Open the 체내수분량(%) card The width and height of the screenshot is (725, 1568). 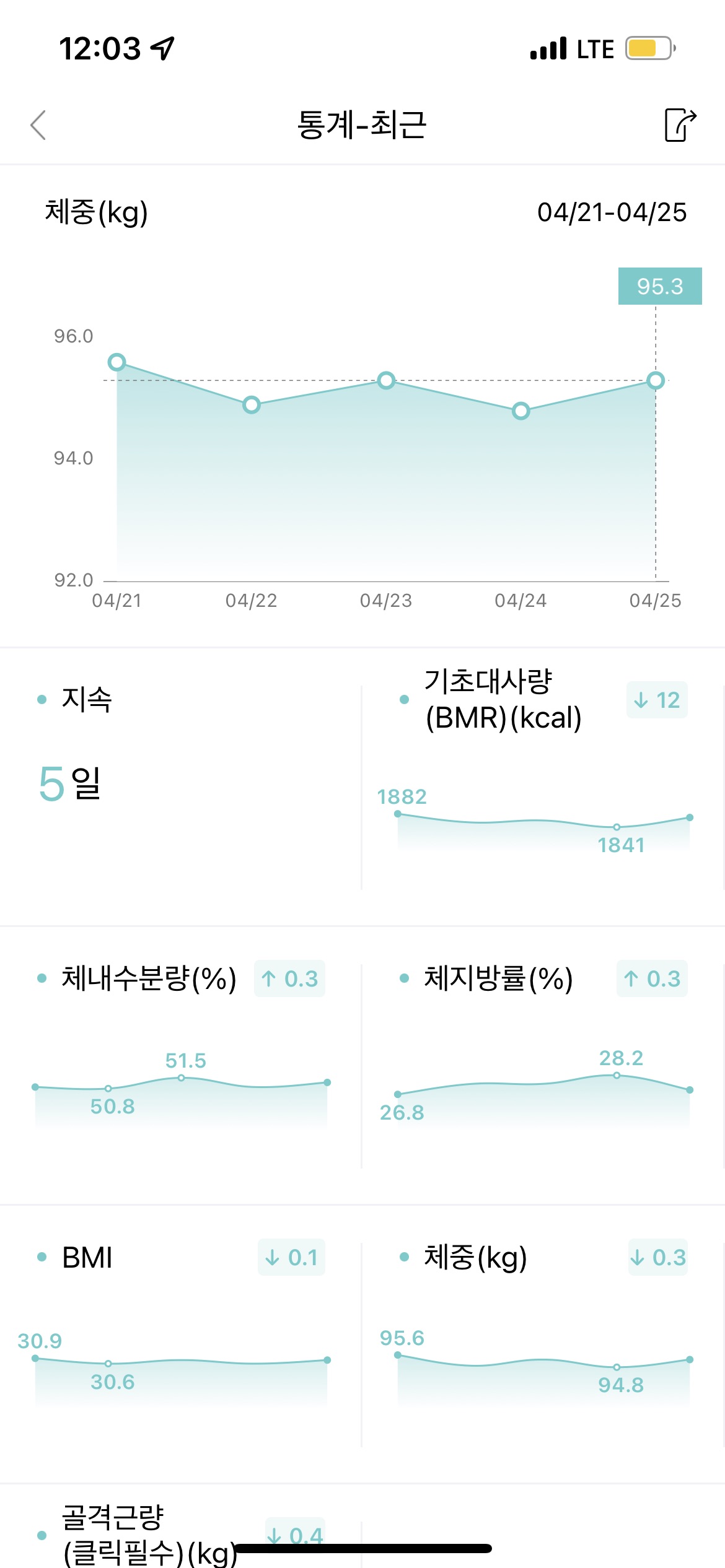[180, 1065]
